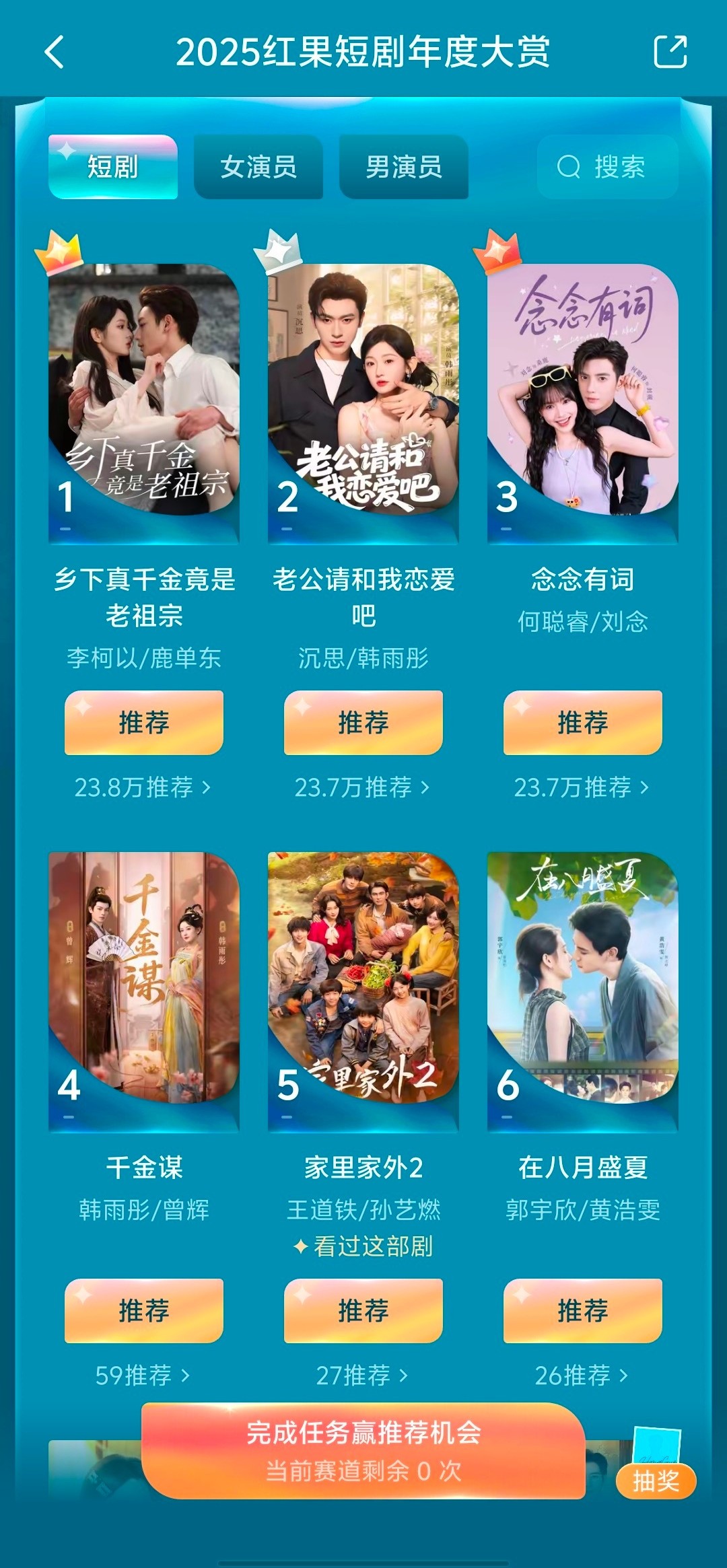Switch to the 男演员 tab
The width and height of the screenshot is (727, 1568).
tap(404, 167)
